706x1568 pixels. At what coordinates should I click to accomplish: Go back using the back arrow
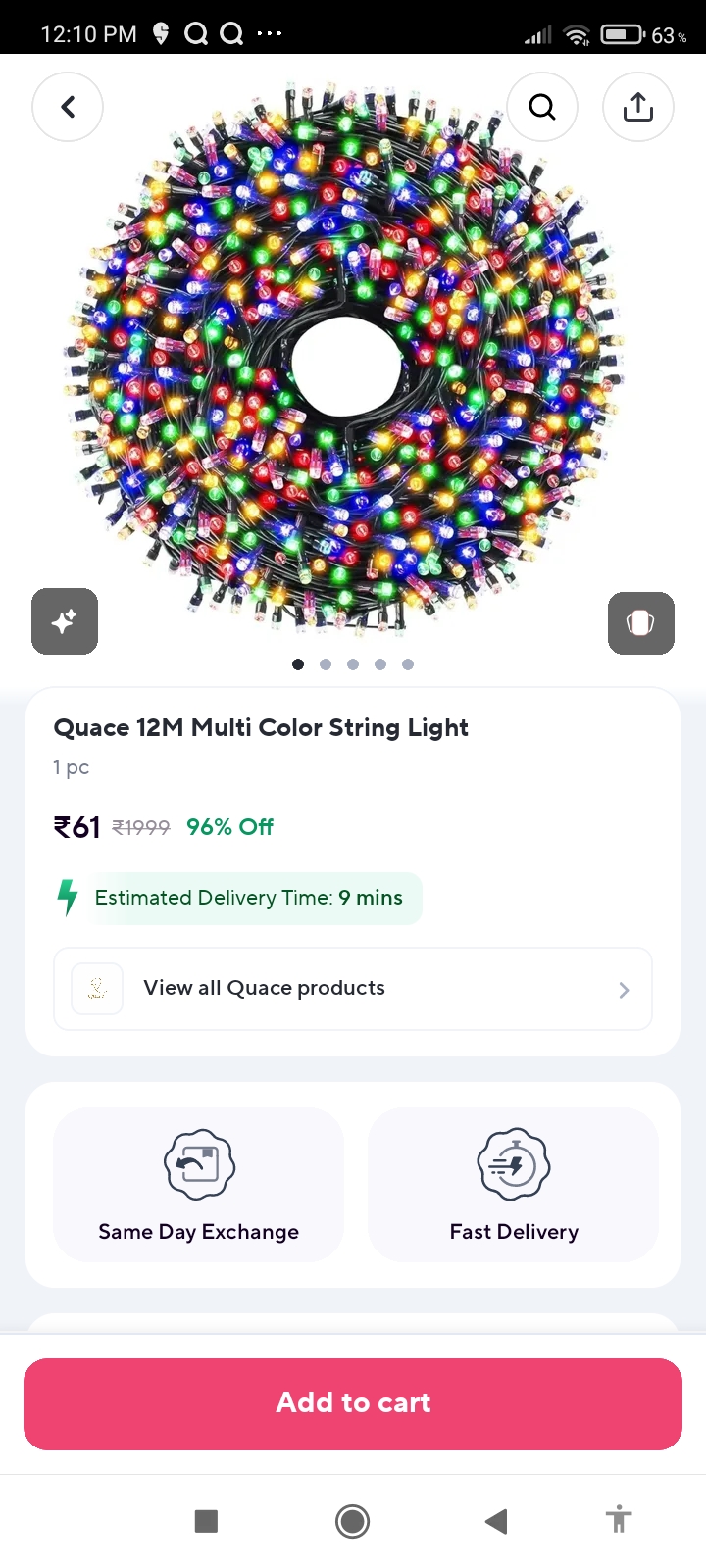[x=68, y=107]
